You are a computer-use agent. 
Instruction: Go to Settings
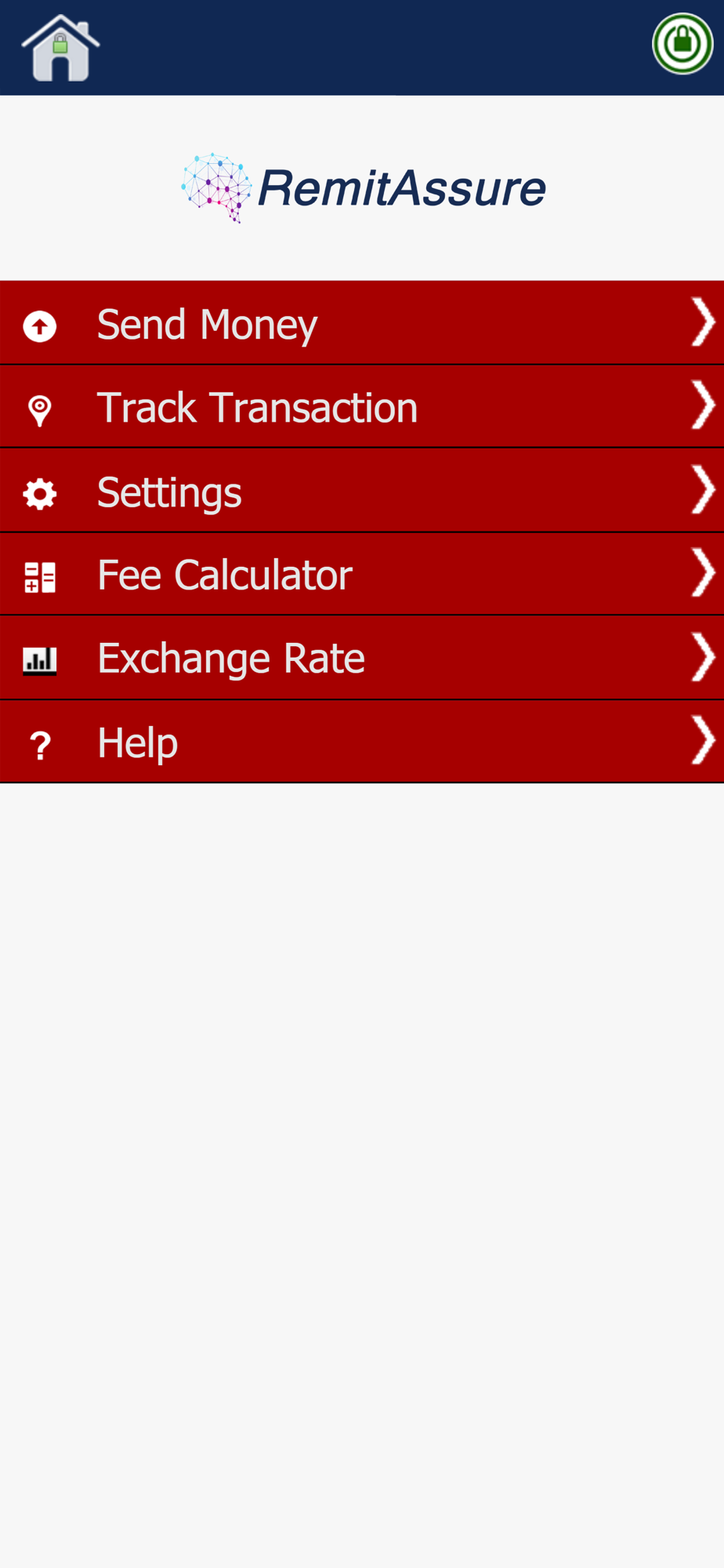click(x=362, y=492)
